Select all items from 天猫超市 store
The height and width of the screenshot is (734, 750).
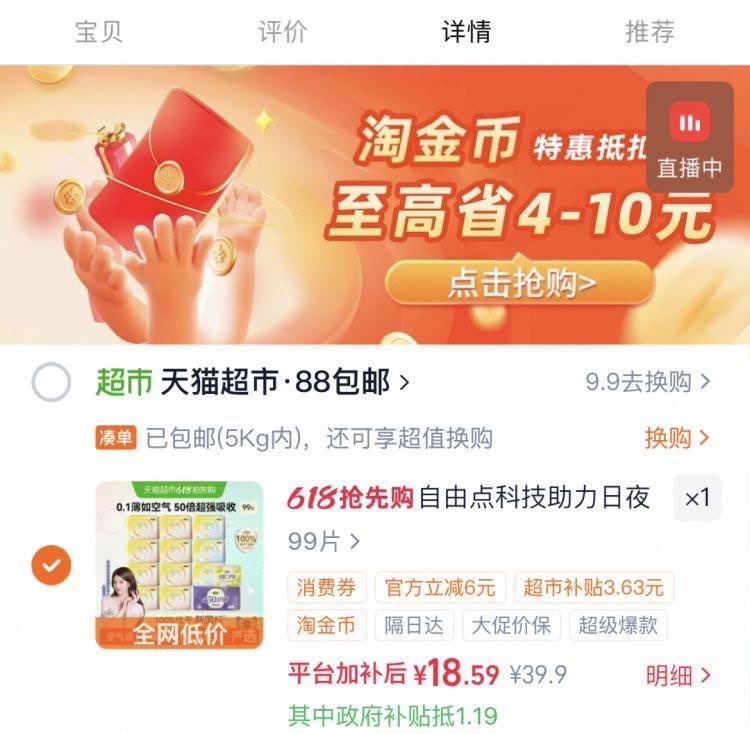coord(51,382)
